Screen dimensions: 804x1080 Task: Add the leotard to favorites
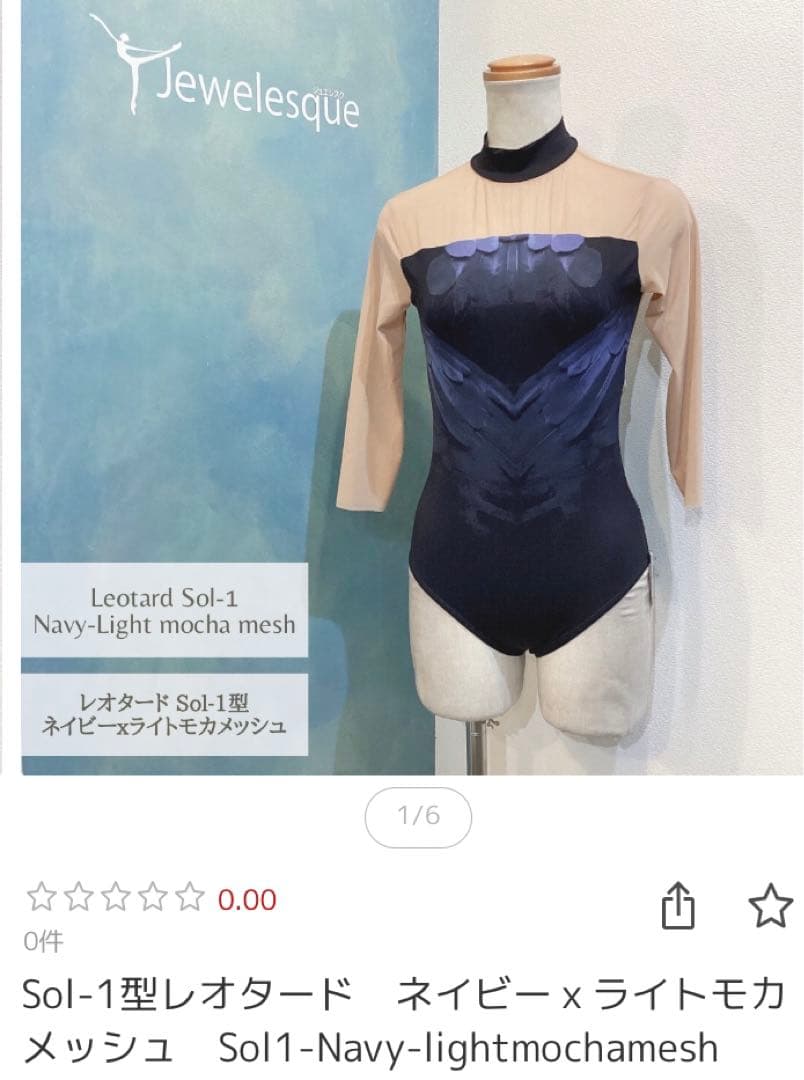point(770,906)
